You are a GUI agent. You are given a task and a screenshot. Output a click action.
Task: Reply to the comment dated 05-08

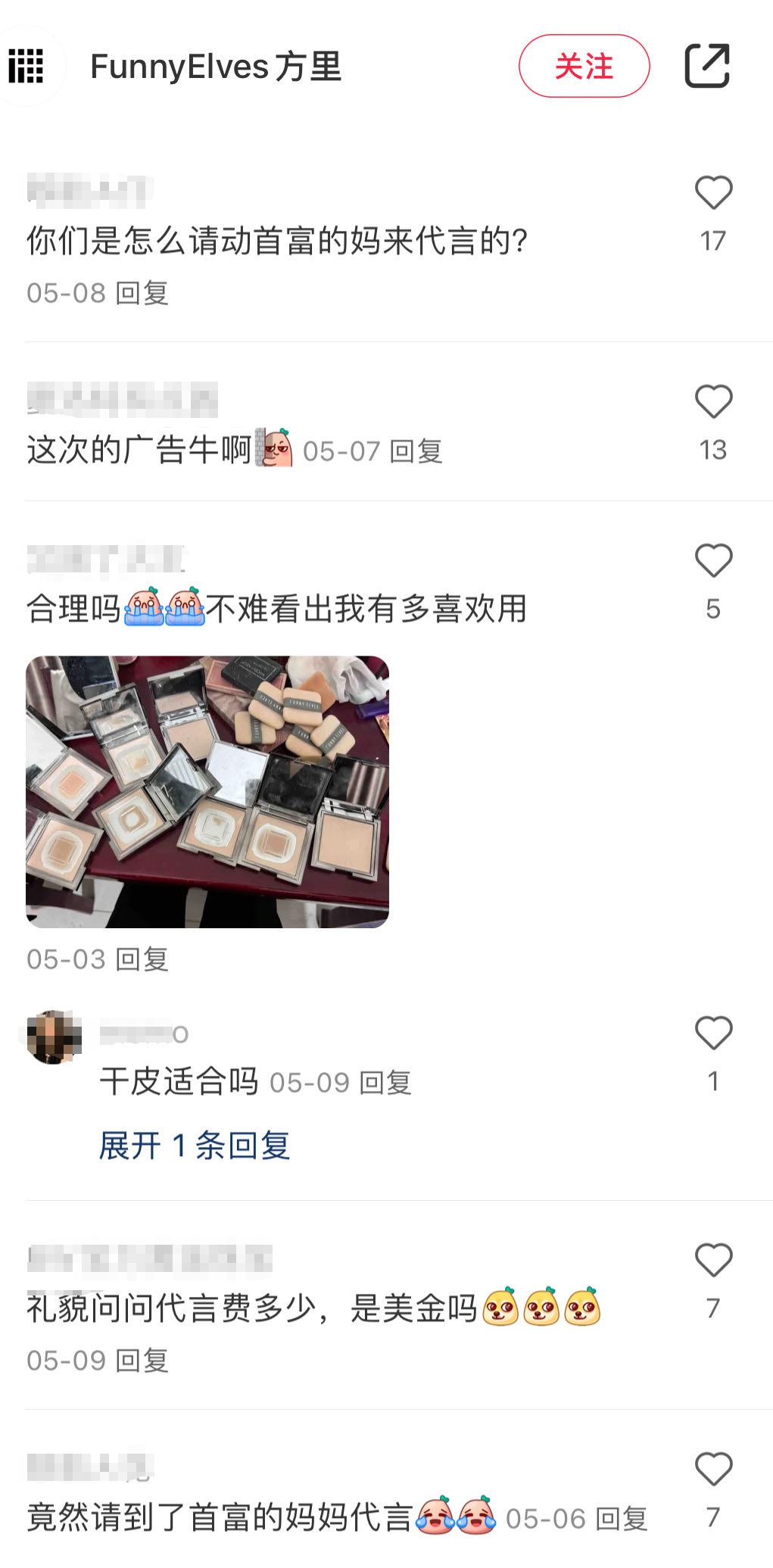coord(142,293)
